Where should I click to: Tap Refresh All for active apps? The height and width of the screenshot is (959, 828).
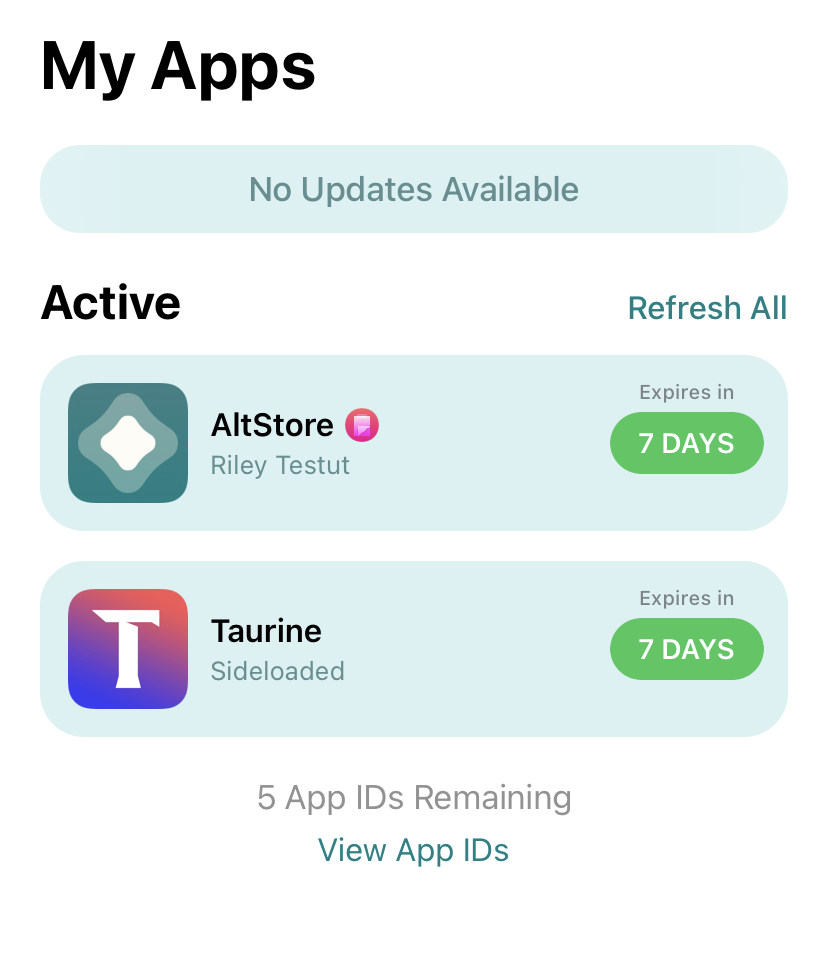click(707, 307)
